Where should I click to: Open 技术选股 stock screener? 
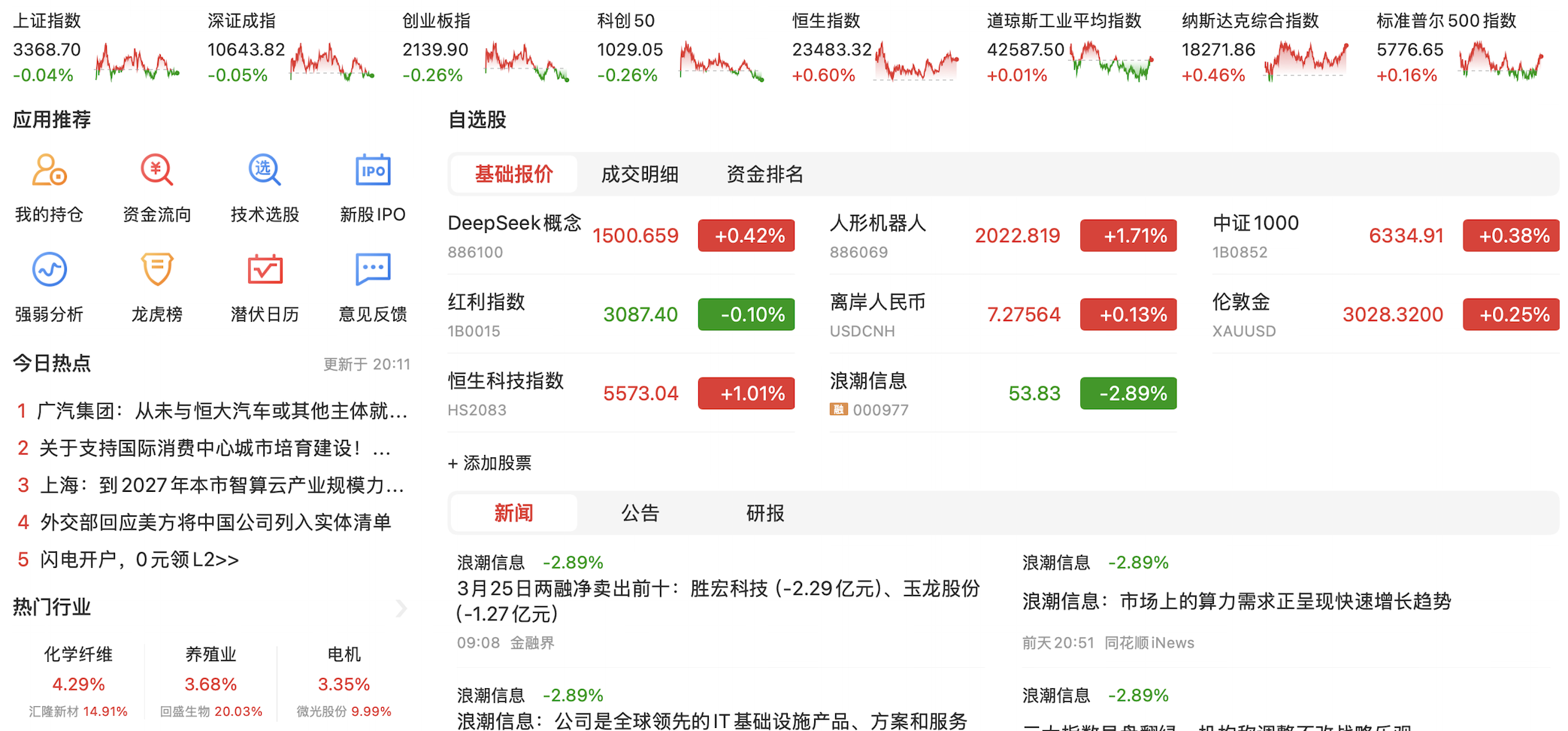click(265, 187)
